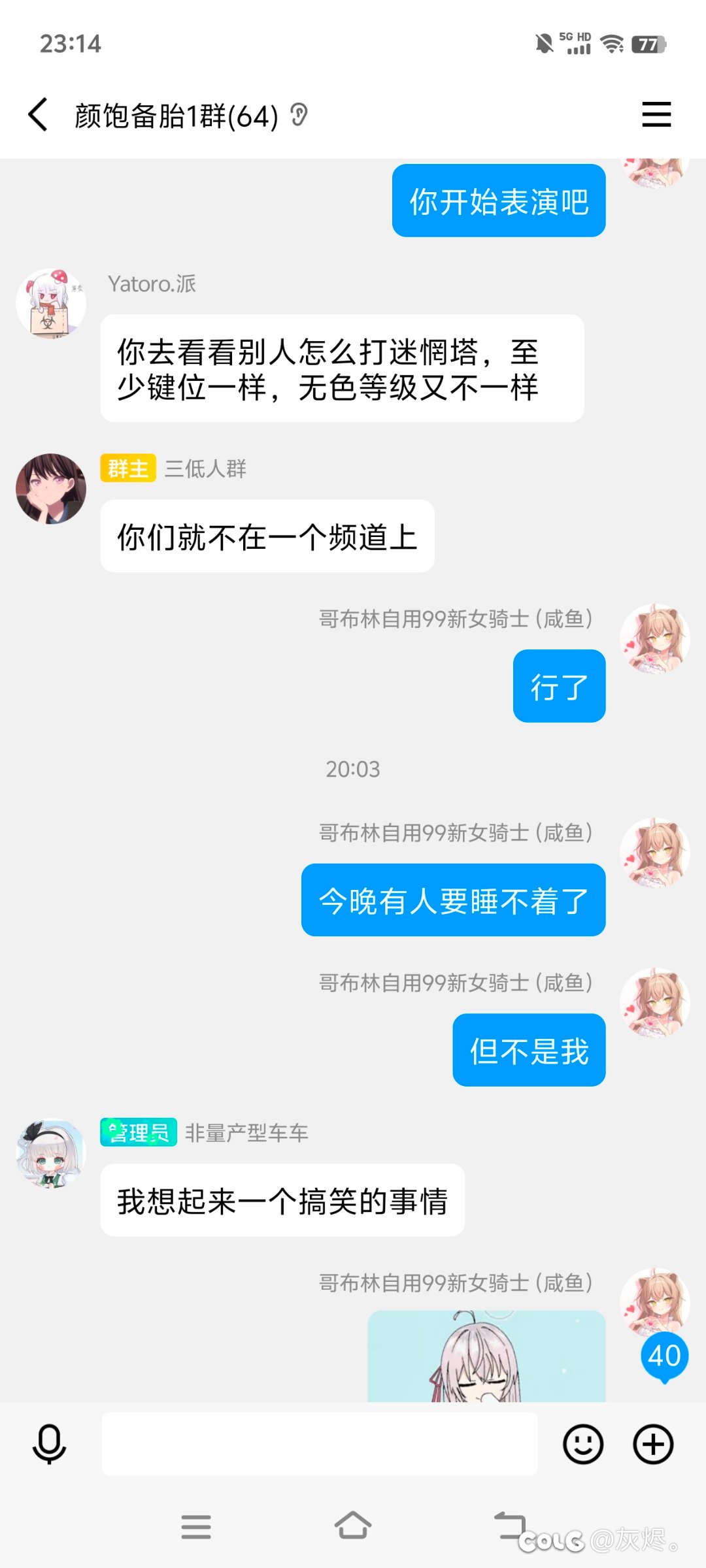Open the emoji picker

point(583,1444)
